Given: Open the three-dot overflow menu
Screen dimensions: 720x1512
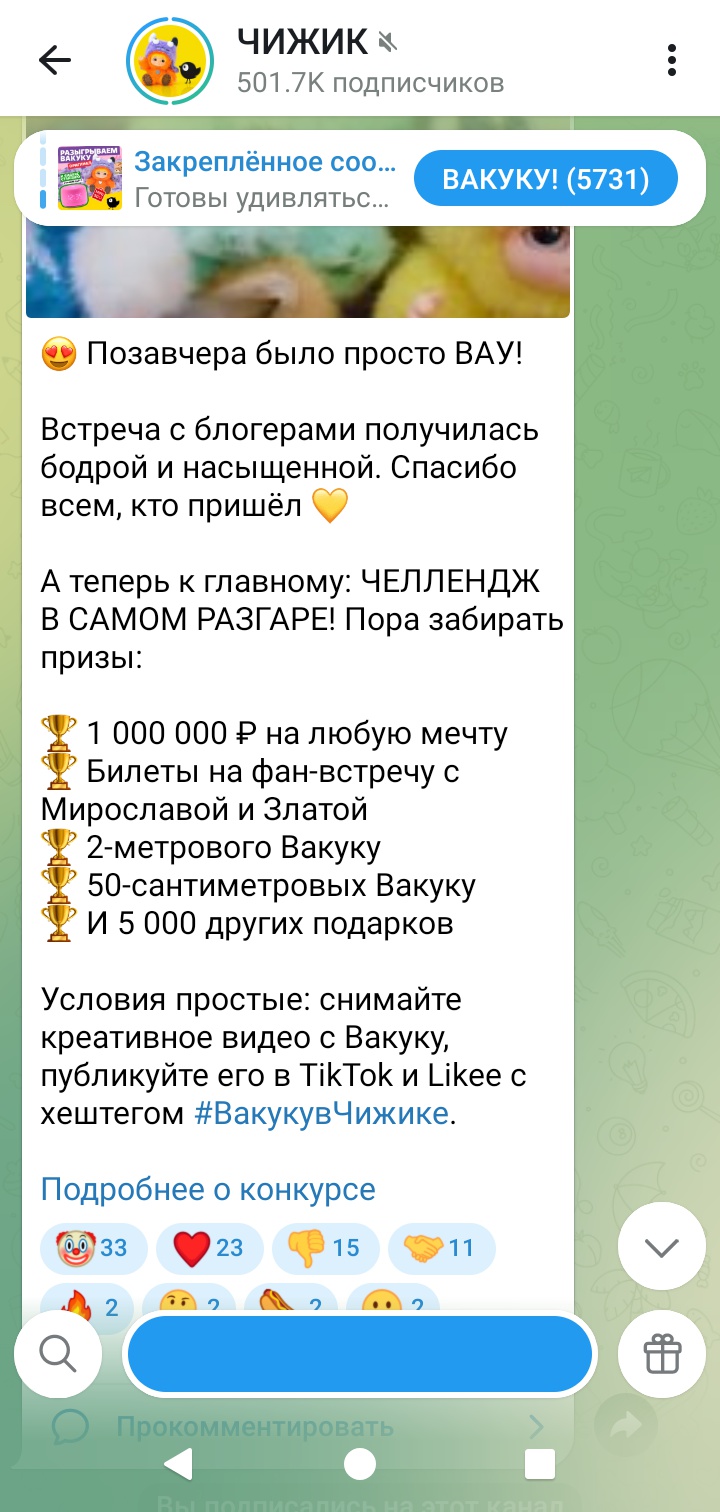Looking at the screenshot, I should click(673, 60).
